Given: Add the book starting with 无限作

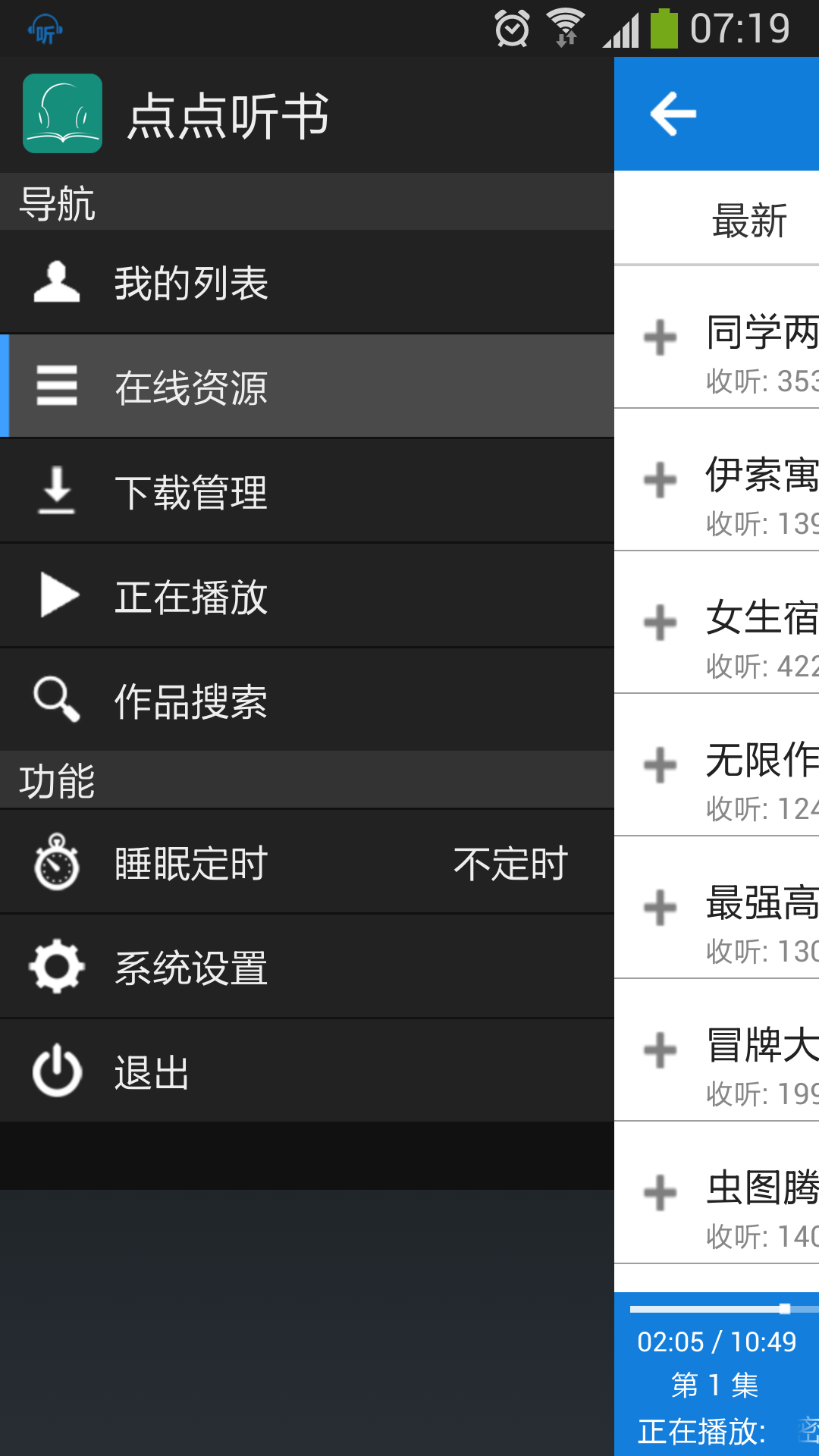Looking at the screenshot, I should [x=660, y=765].
